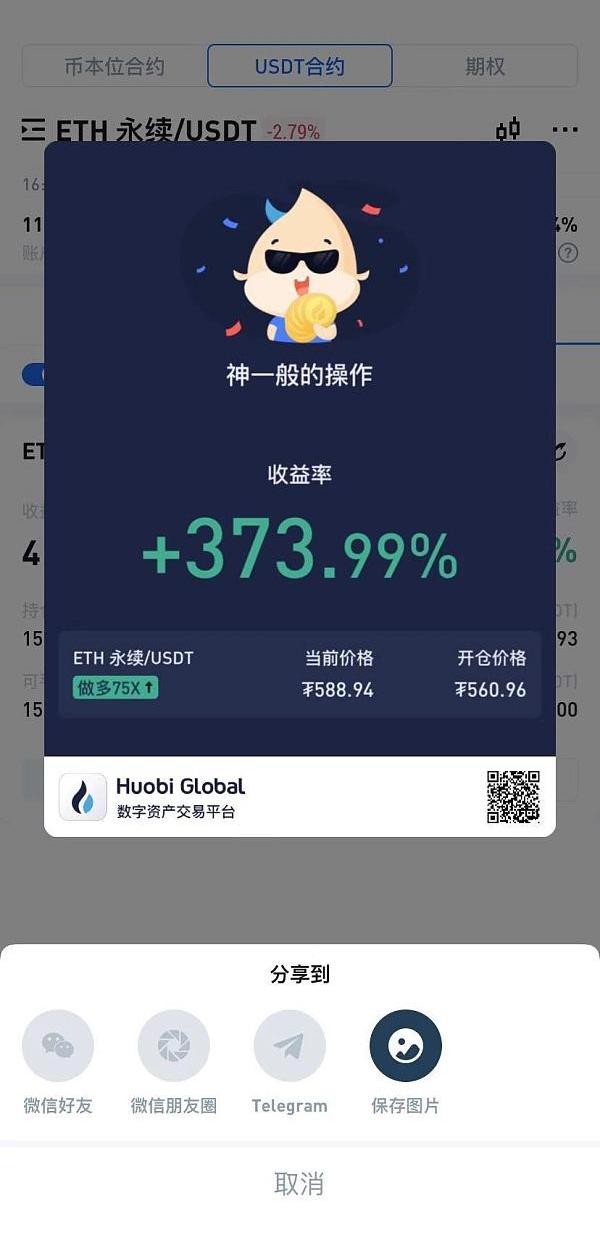Open the candlestick chart icon
This screenshot has width=600, height=1239.
508,129
